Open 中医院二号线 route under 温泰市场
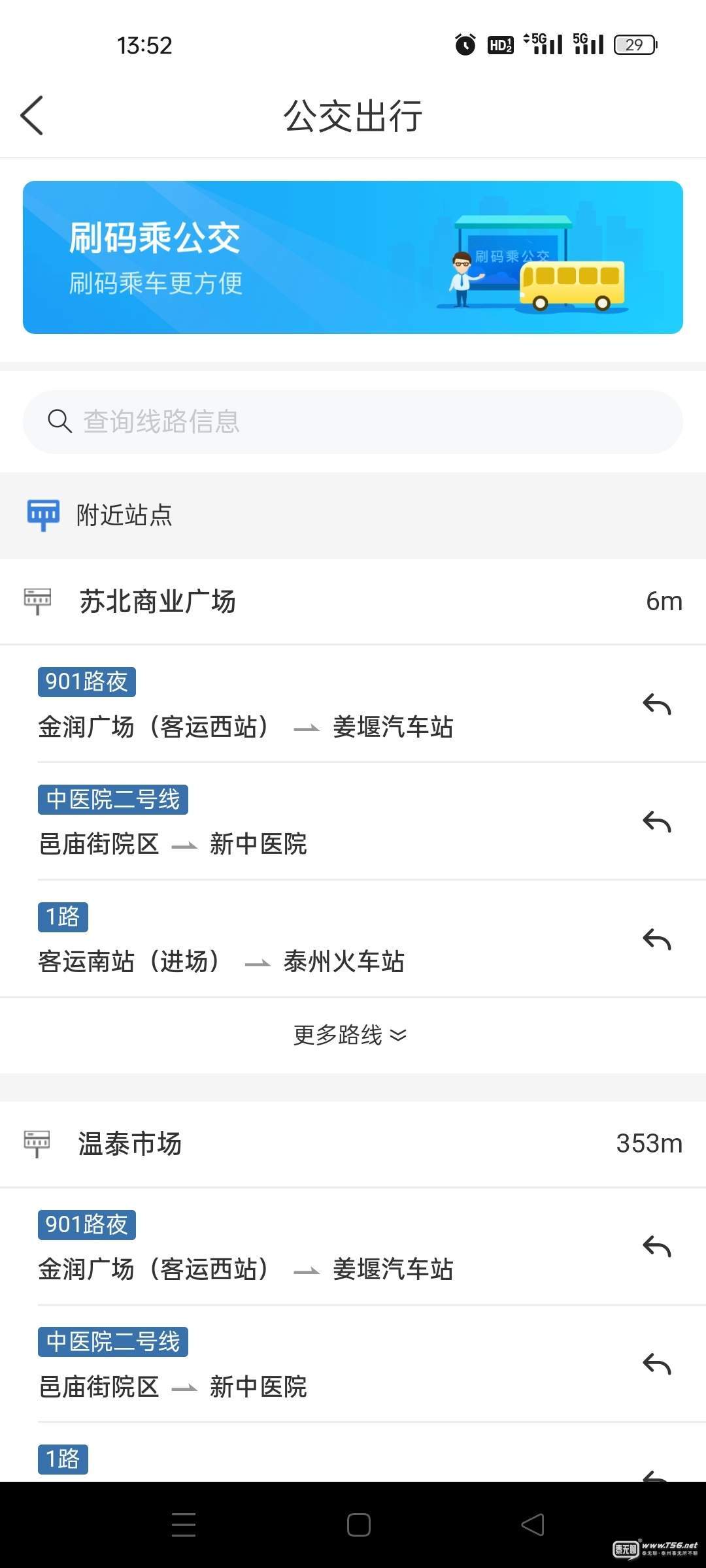Screen dimensions: 706x1568 point(327,1364)
